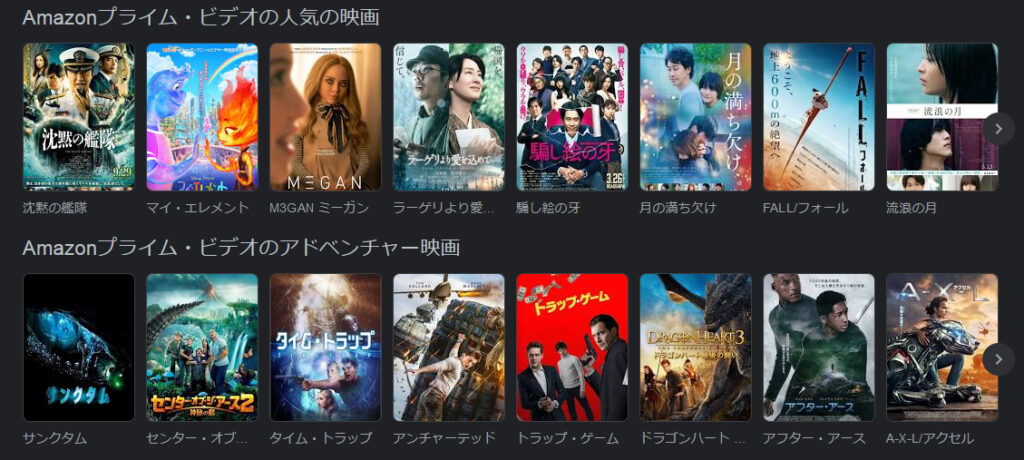Select the M3GAN ミーガン movie poster
This screenshot has height=460, width=1024.
[x=325, y=117]
